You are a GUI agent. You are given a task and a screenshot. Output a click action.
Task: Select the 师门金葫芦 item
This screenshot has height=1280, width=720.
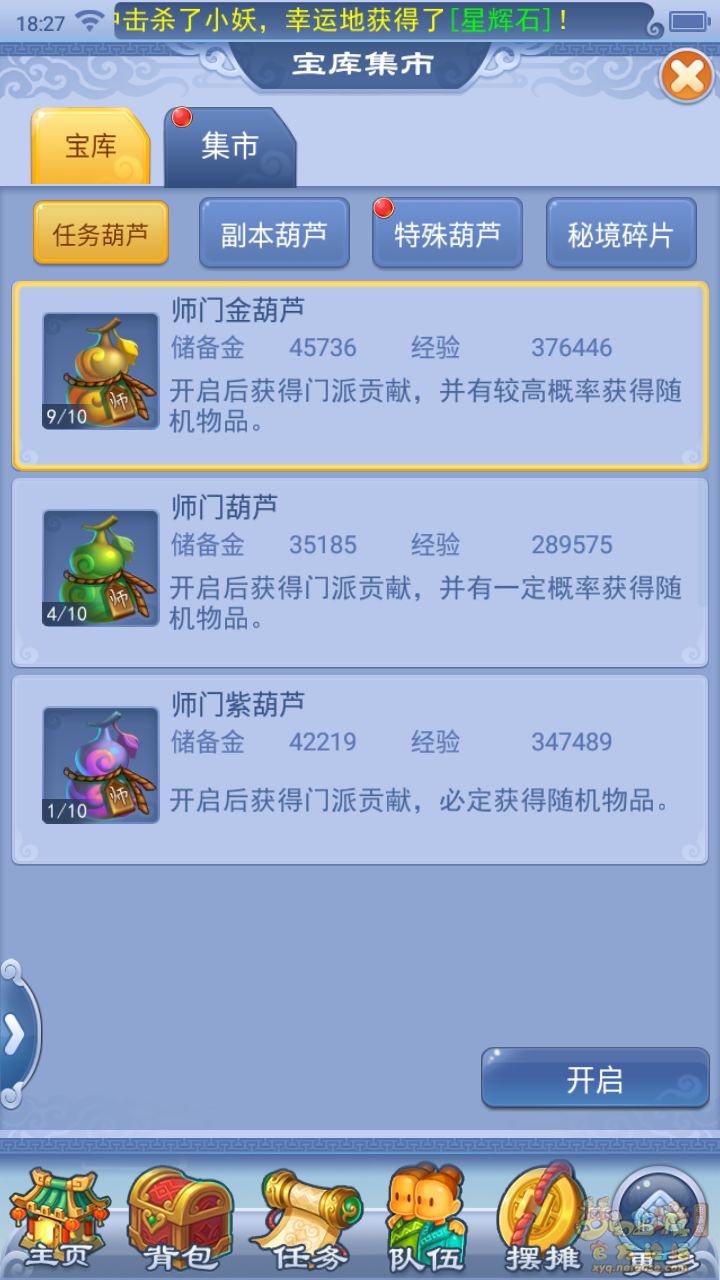(360, 375)
